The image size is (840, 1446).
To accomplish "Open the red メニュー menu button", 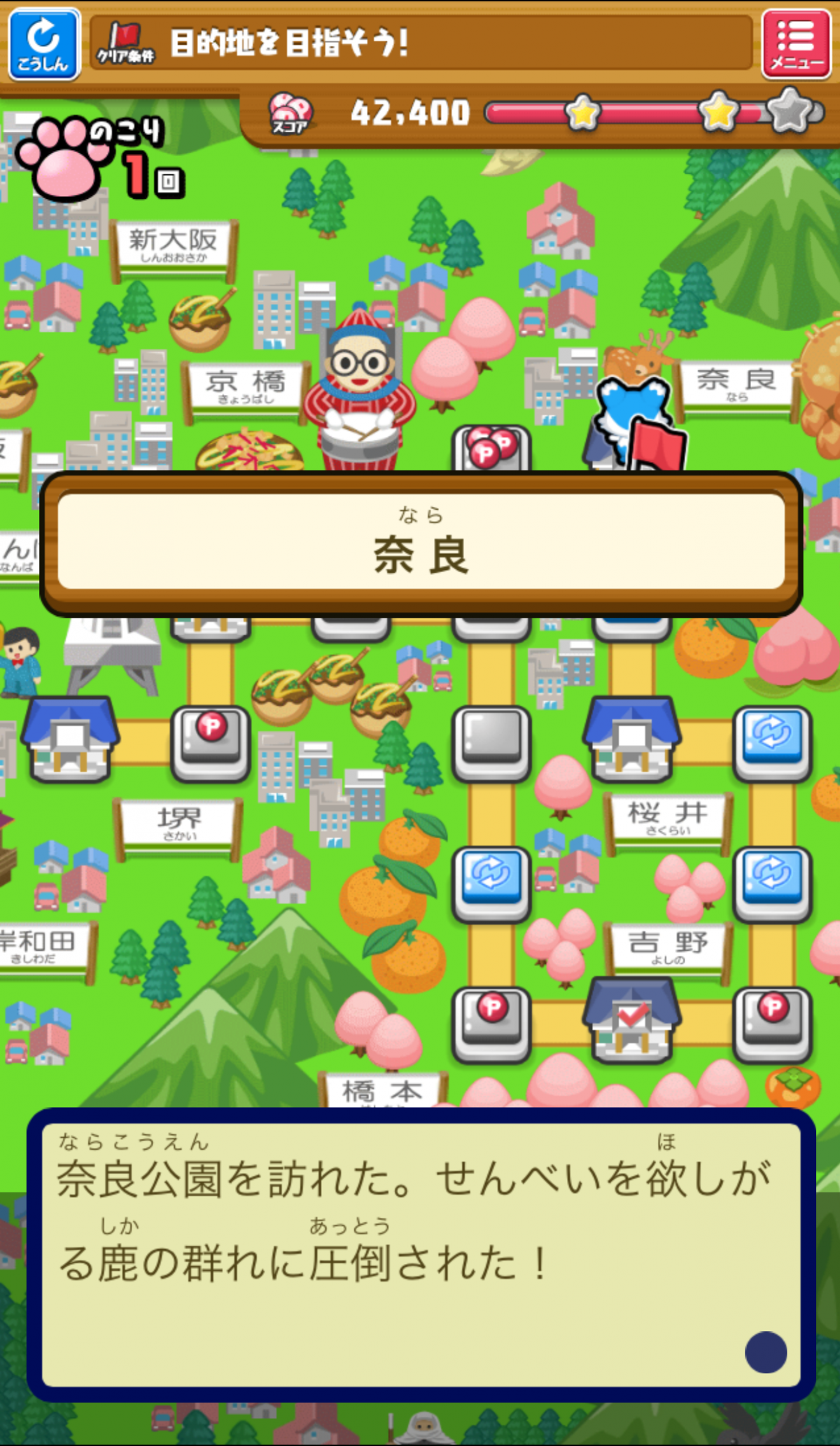I will [x=796, y=43].
